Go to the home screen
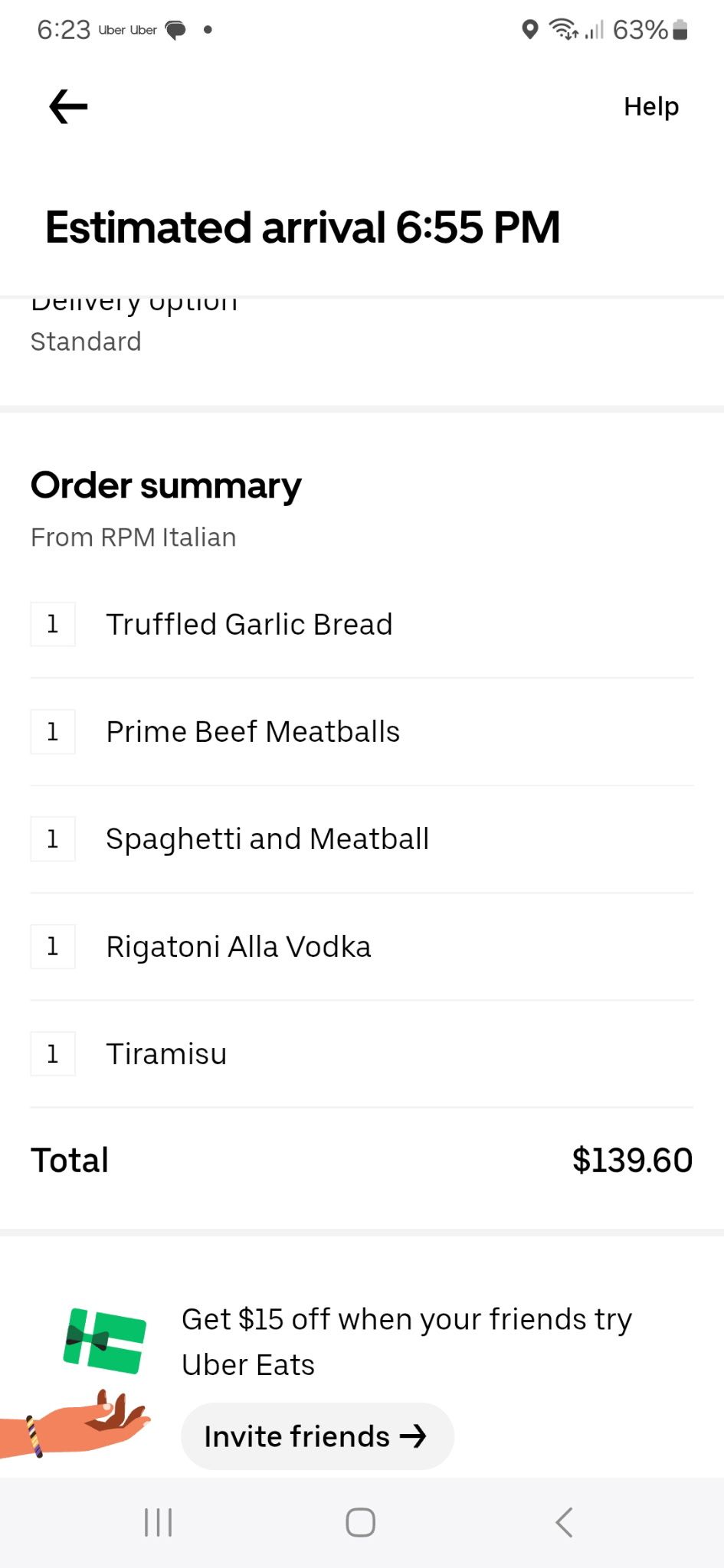This screenshot has width=724, height=1568. [360, 1522]
